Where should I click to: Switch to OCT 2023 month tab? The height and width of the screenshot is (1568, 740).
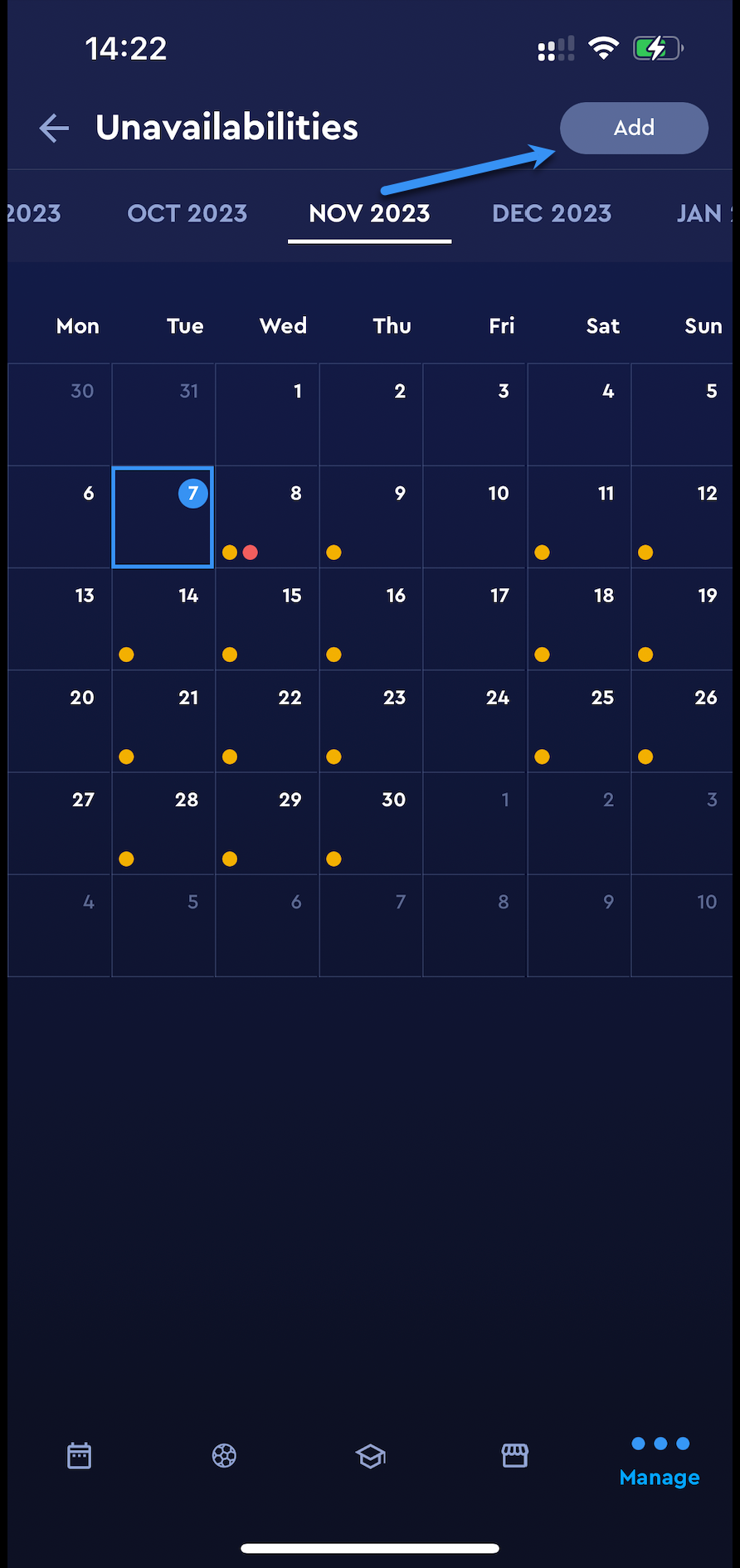(x=187, y=214)
